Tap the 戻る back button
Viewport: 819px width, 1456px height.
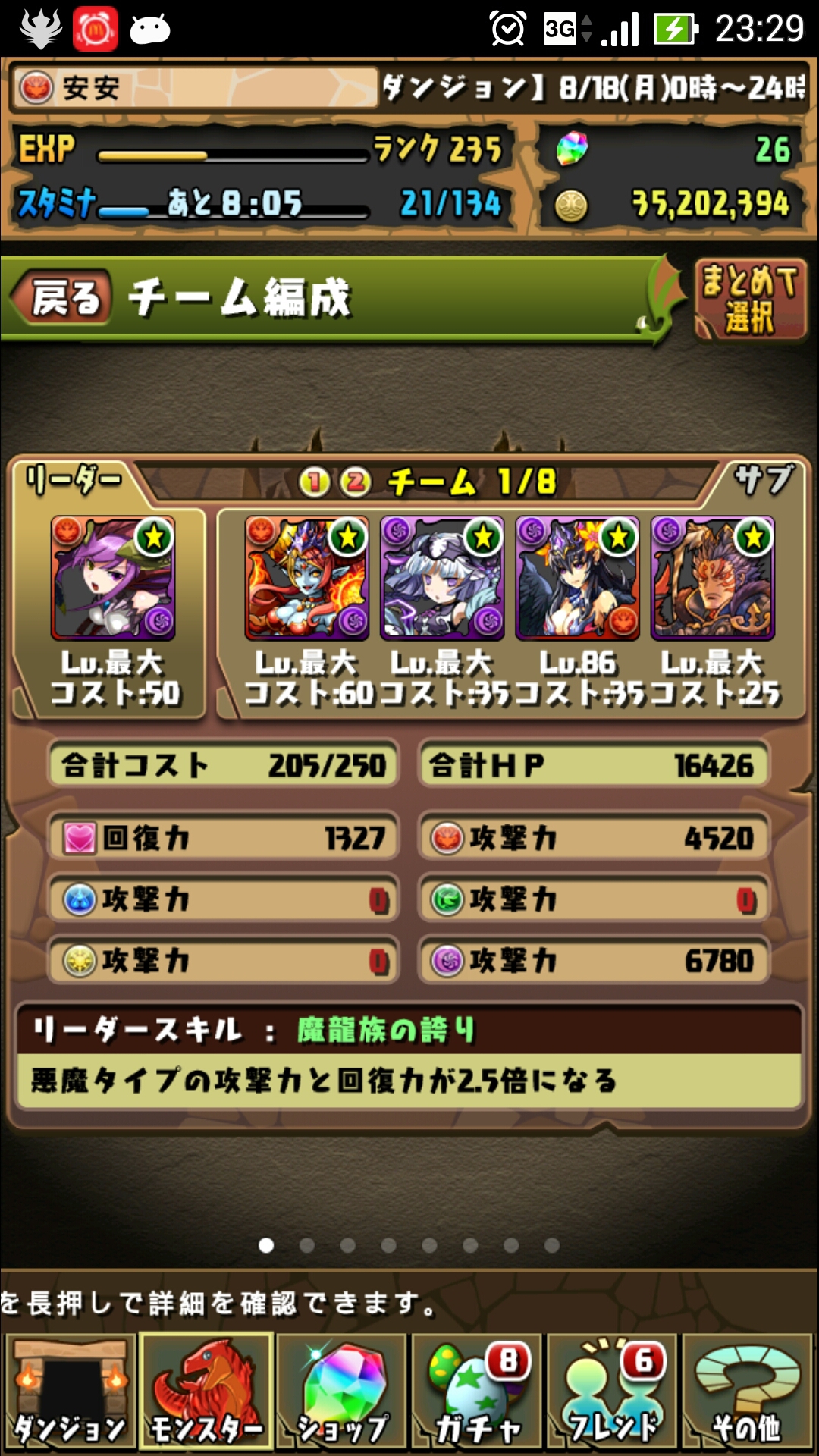click(62, 297)
